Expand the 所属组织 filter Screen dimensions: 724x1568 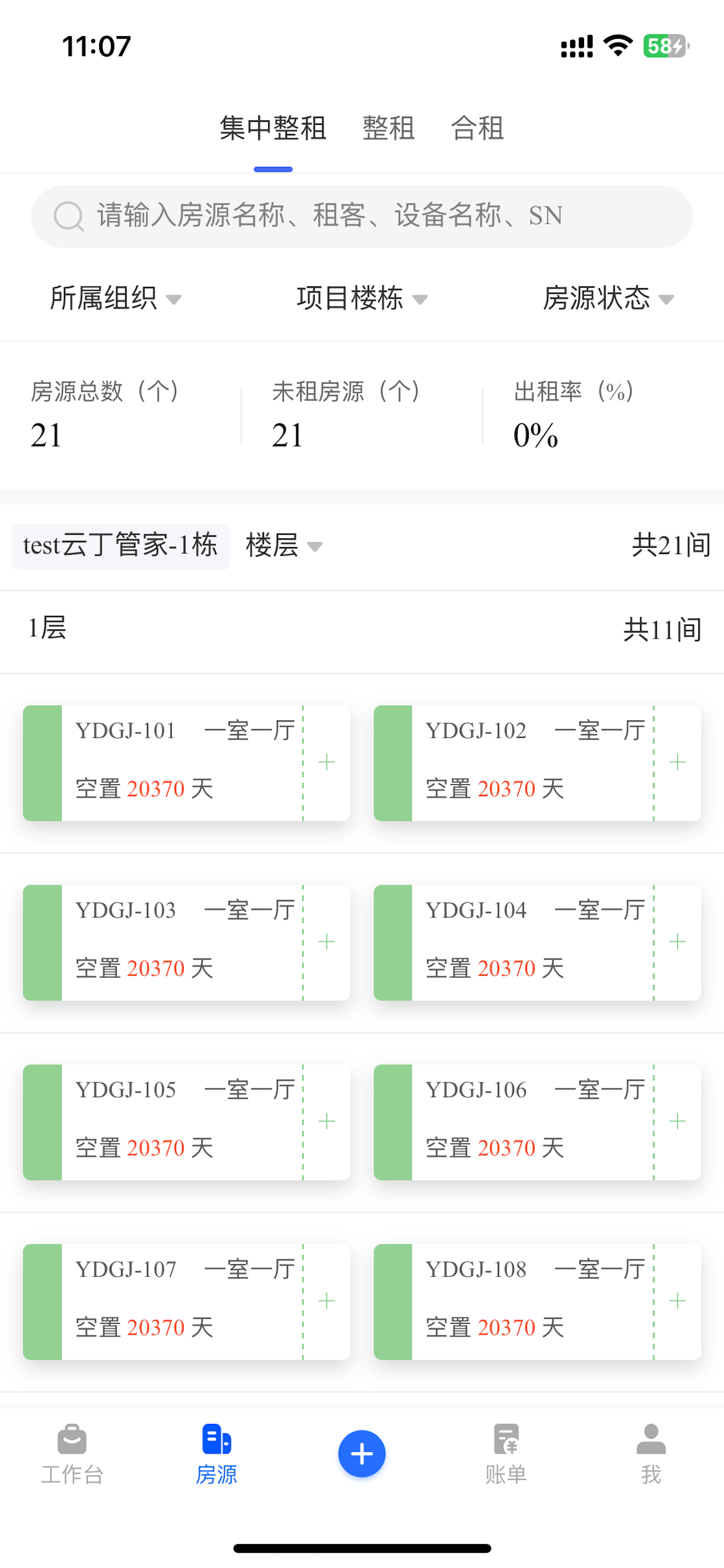(x=115, y=298)
